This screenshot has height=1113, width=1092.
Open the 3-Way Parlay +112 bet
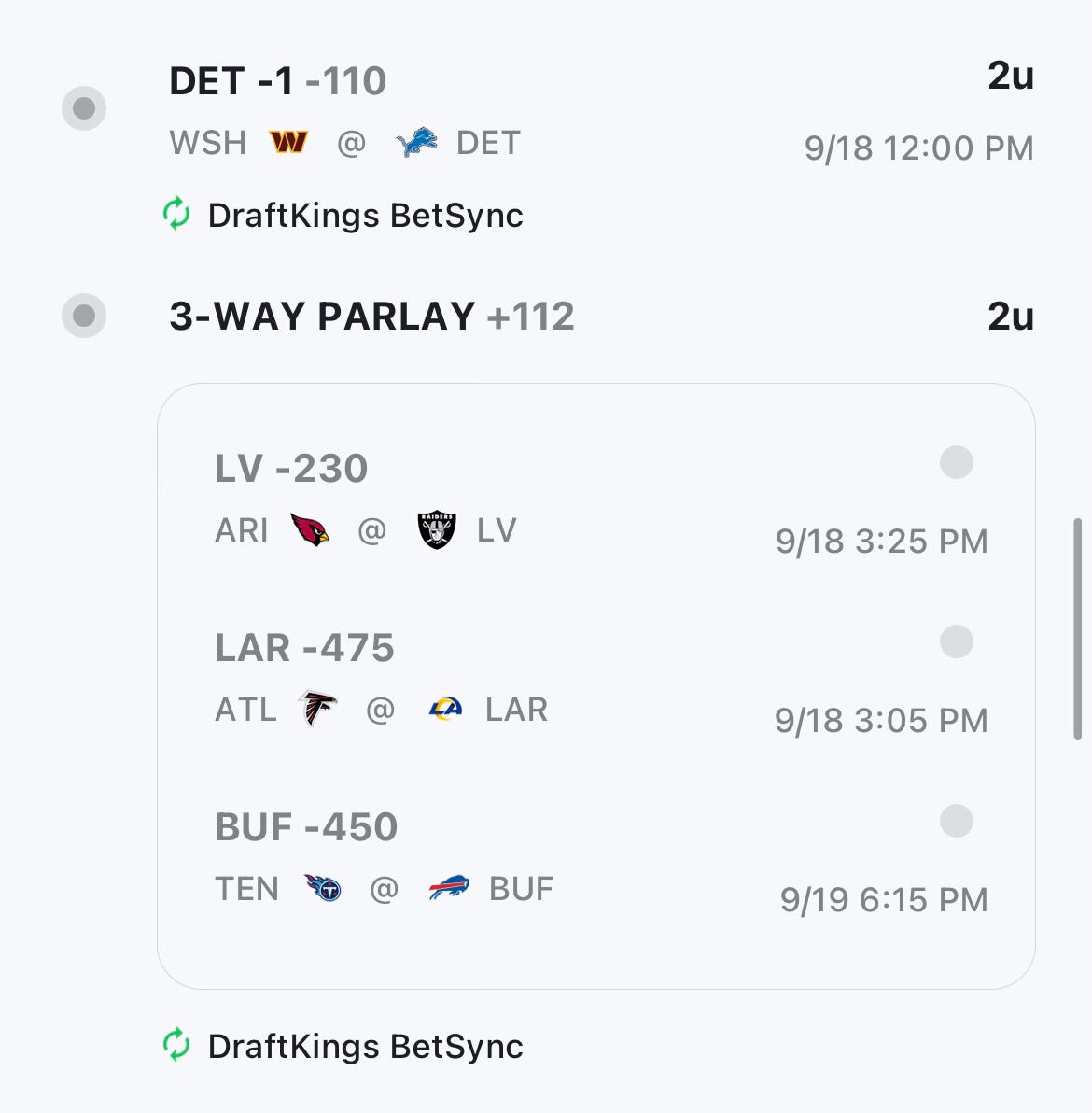click(371, 317)
